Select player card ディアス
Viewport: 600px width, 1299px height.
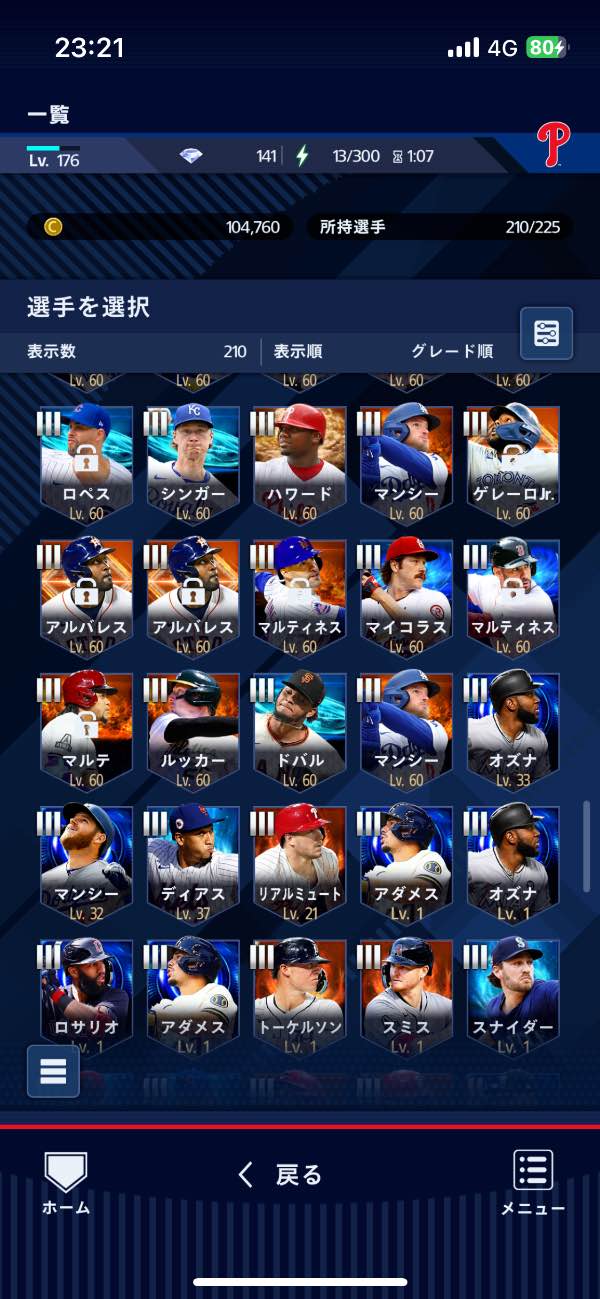coord(193,860)
